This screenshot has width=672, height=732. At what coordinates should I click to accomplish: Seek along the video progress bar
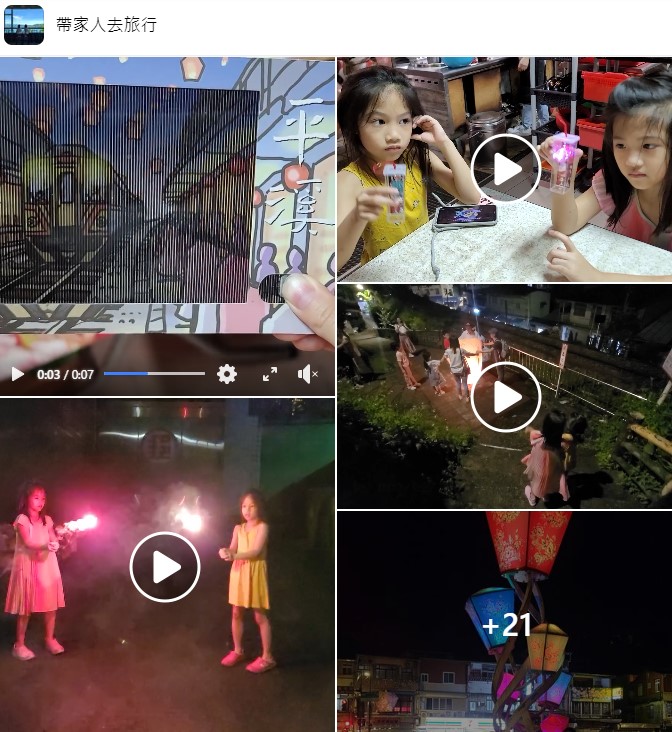pyautogui.click(x=154, y=374)
